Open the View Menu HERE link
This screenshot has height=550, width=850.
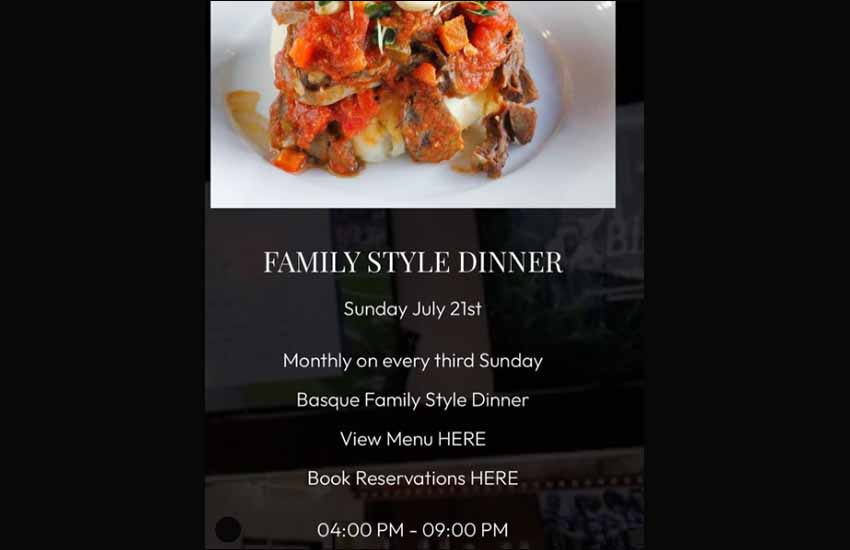pyautogui.click(x=412, y=439)
